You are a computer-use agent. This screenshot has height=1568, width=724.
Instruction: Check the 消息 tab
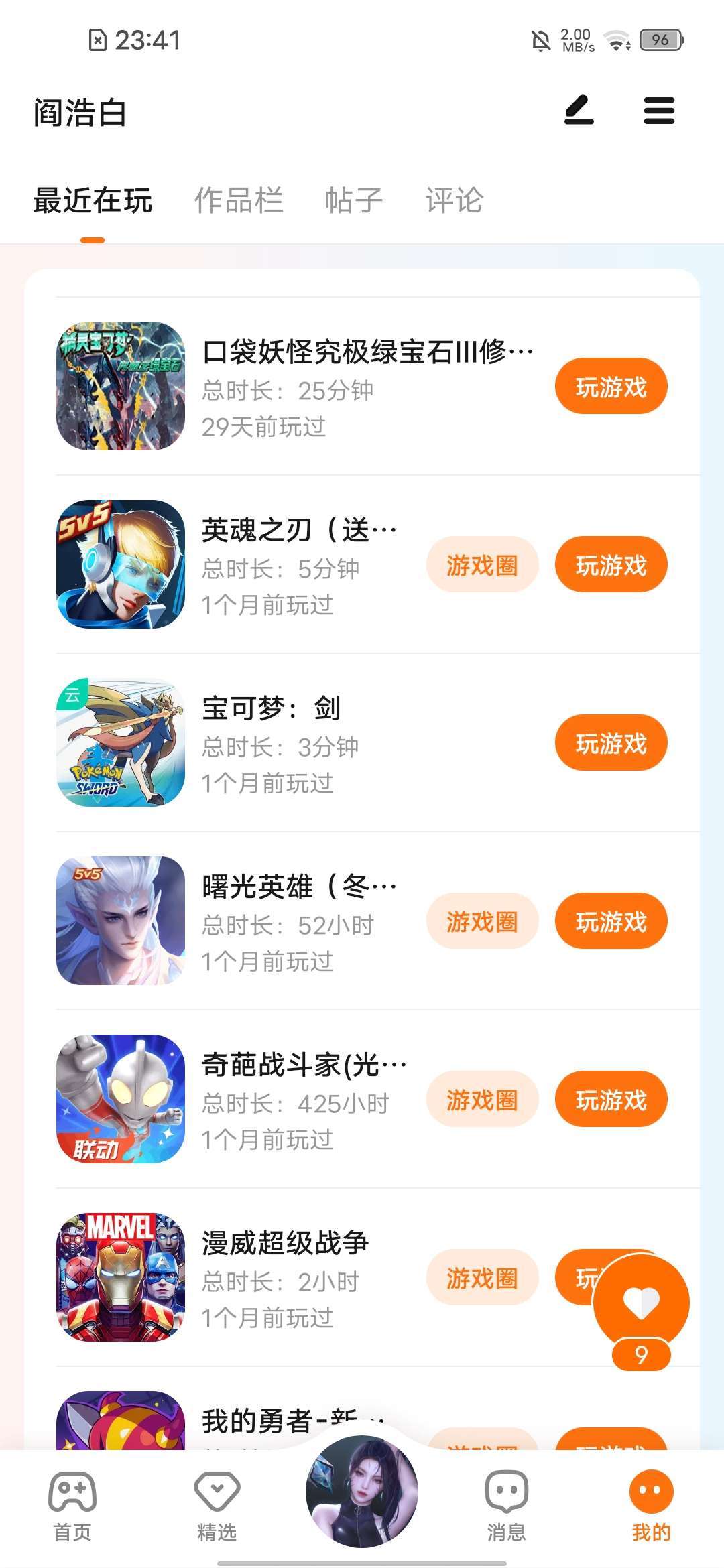(x=506, y=1504)
